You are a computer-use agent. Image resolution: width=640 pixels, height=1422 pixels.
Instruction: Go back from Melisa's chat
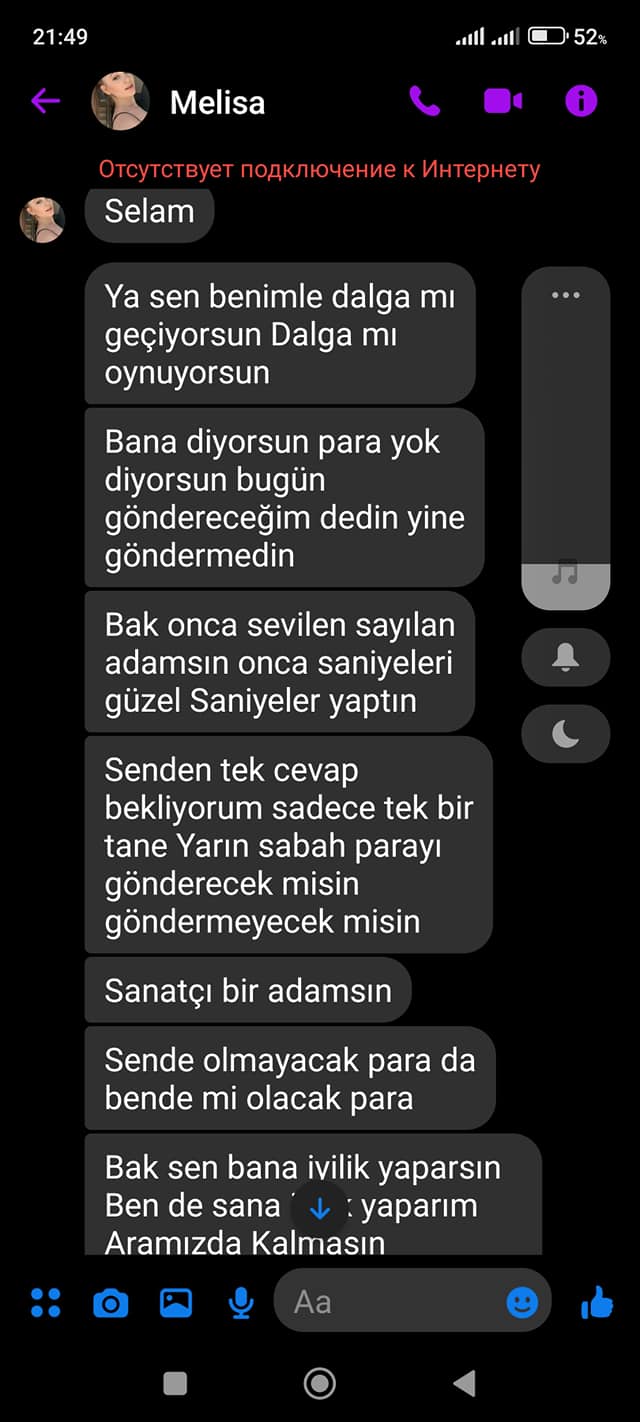(x=45, y=101)
